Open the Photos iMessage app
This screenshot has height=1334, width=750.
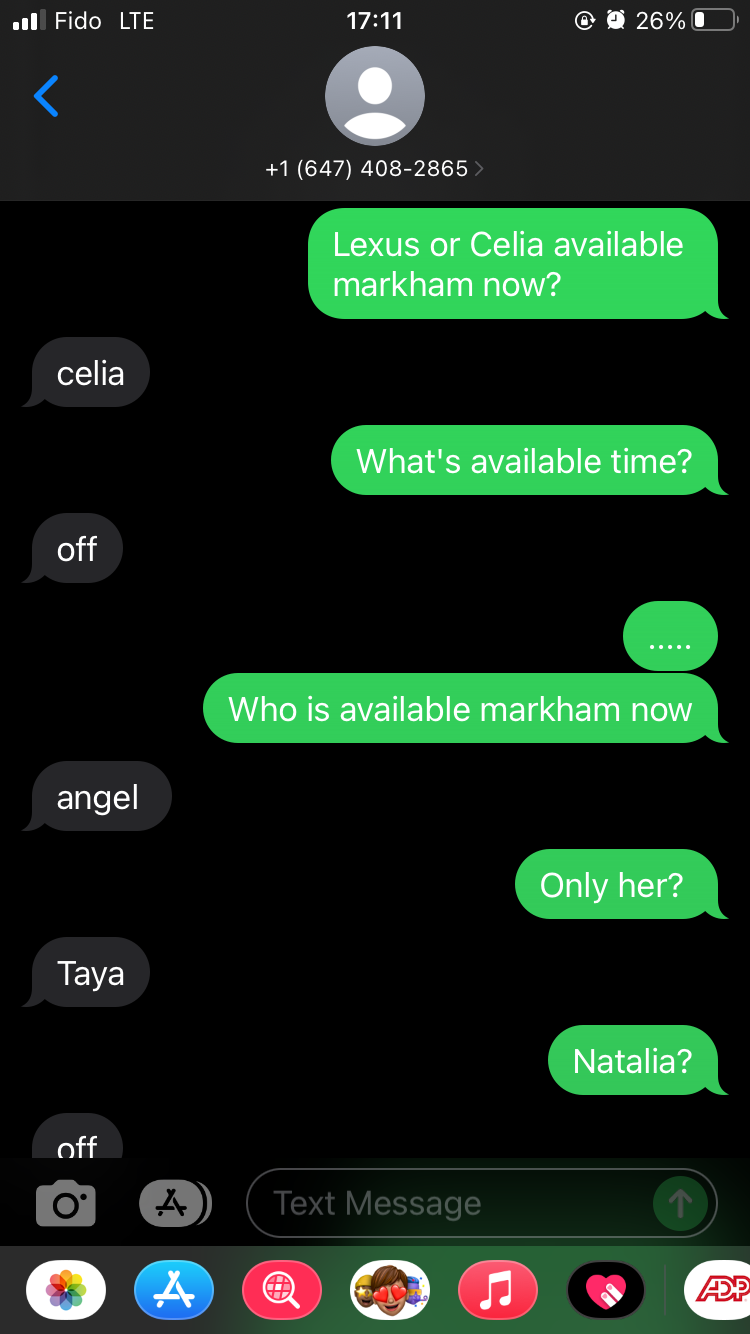66,1290
